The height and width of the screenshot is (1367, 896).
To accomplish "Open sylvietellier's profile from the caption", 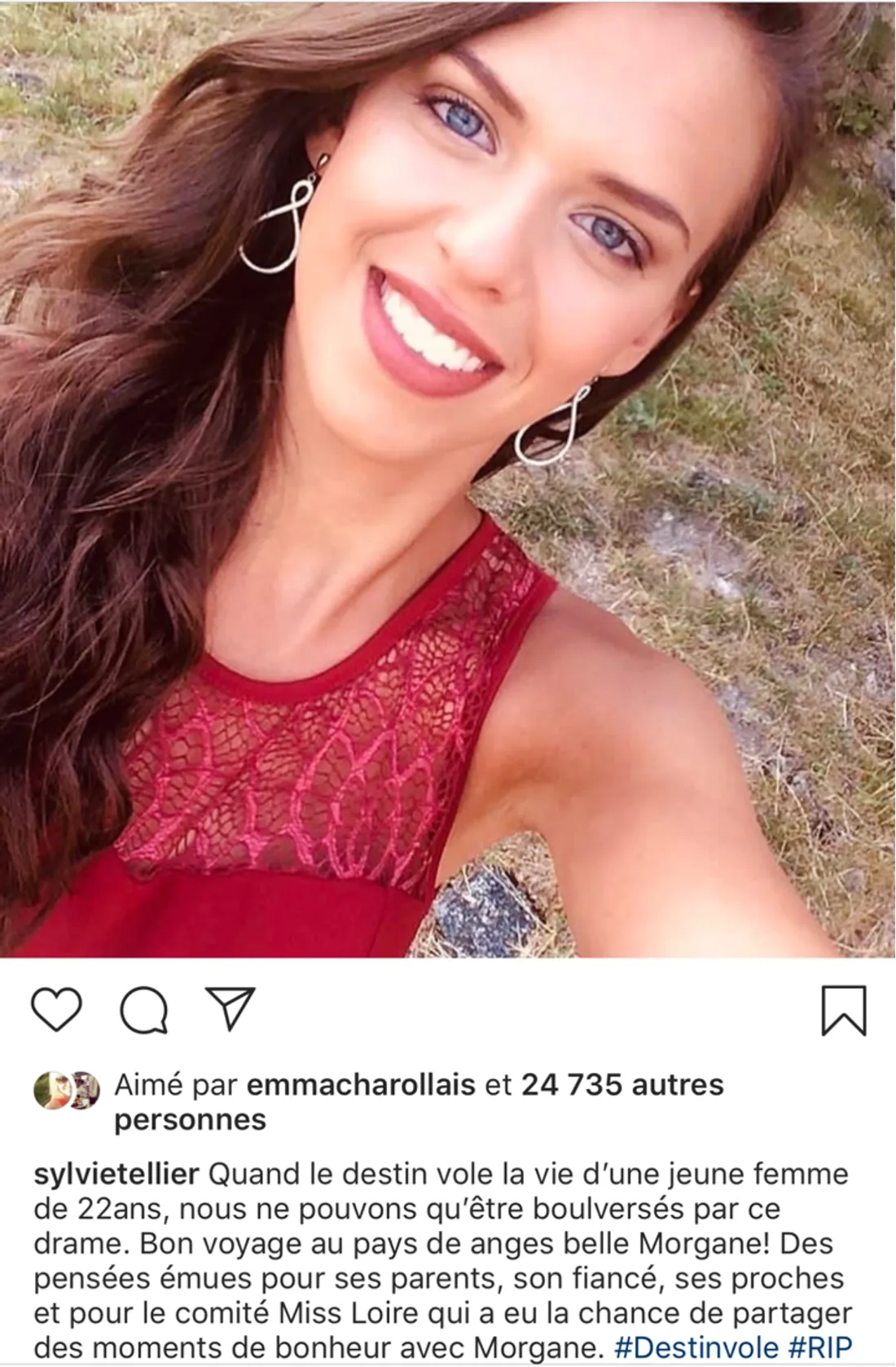I will tap(116, 1174).
